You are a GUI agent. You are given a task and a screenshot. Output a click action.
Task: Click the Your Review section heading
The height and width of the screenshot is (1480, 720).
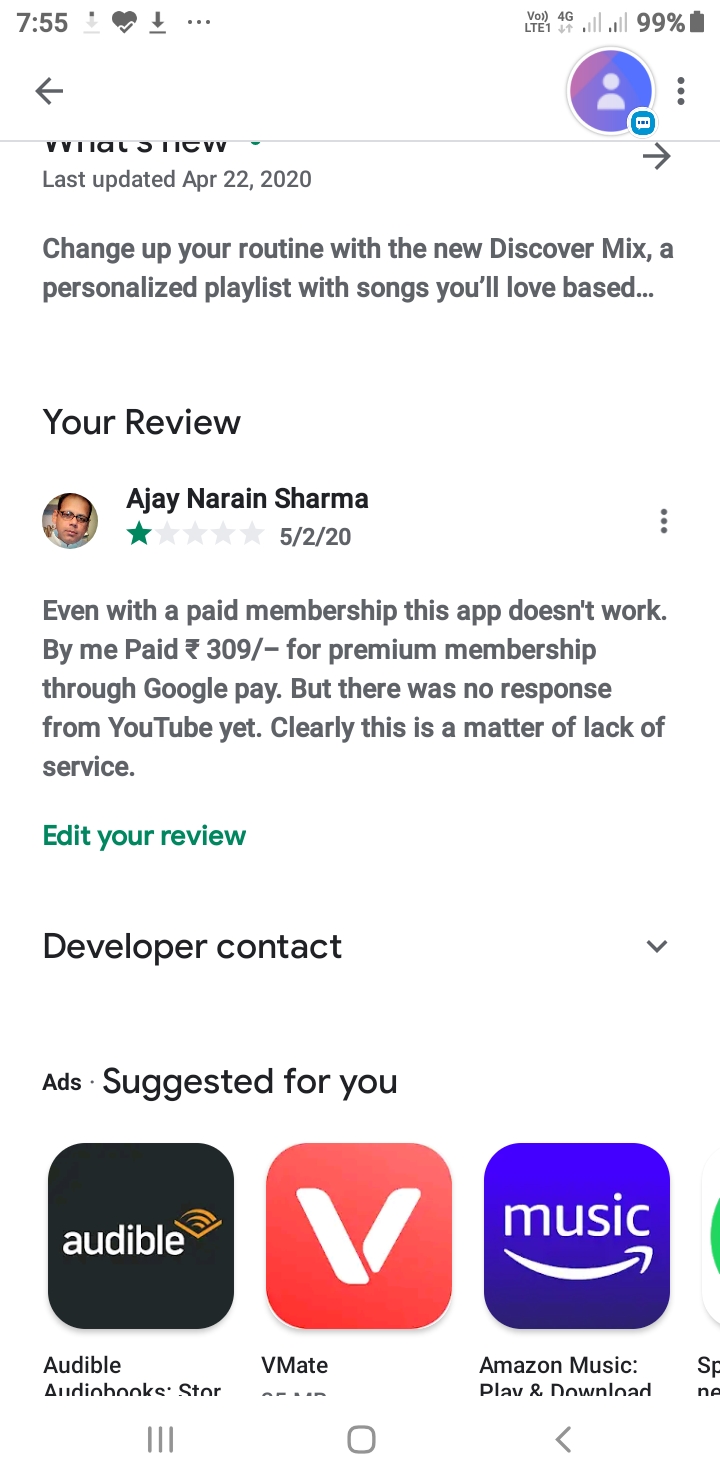140,422
